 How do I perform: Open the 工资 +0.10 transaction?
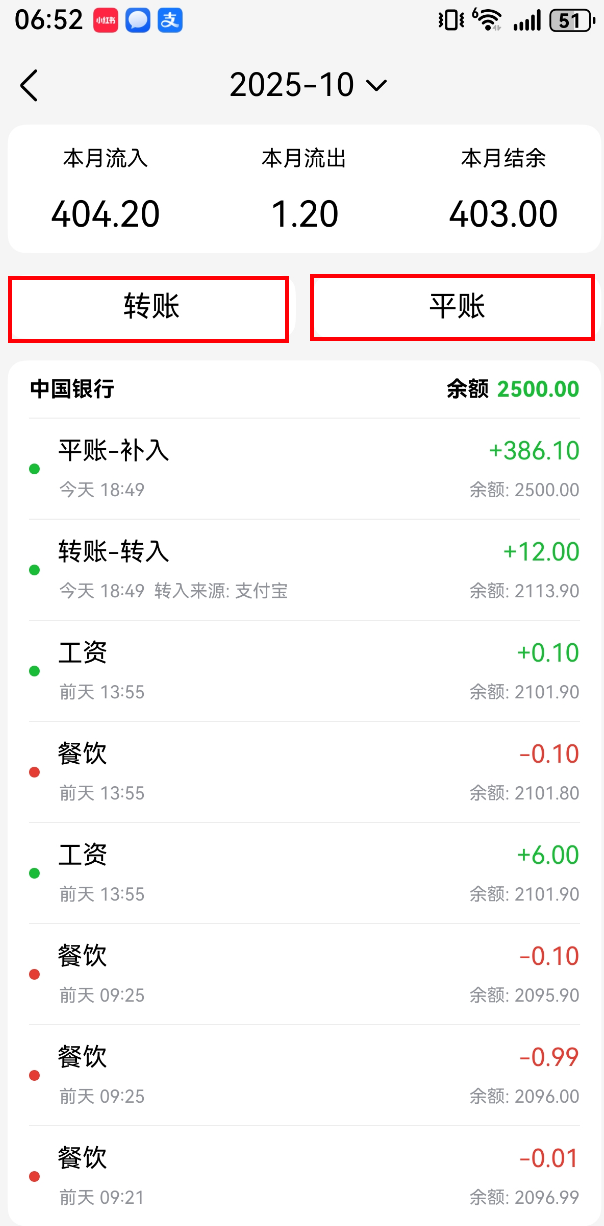tap(304, 670)
